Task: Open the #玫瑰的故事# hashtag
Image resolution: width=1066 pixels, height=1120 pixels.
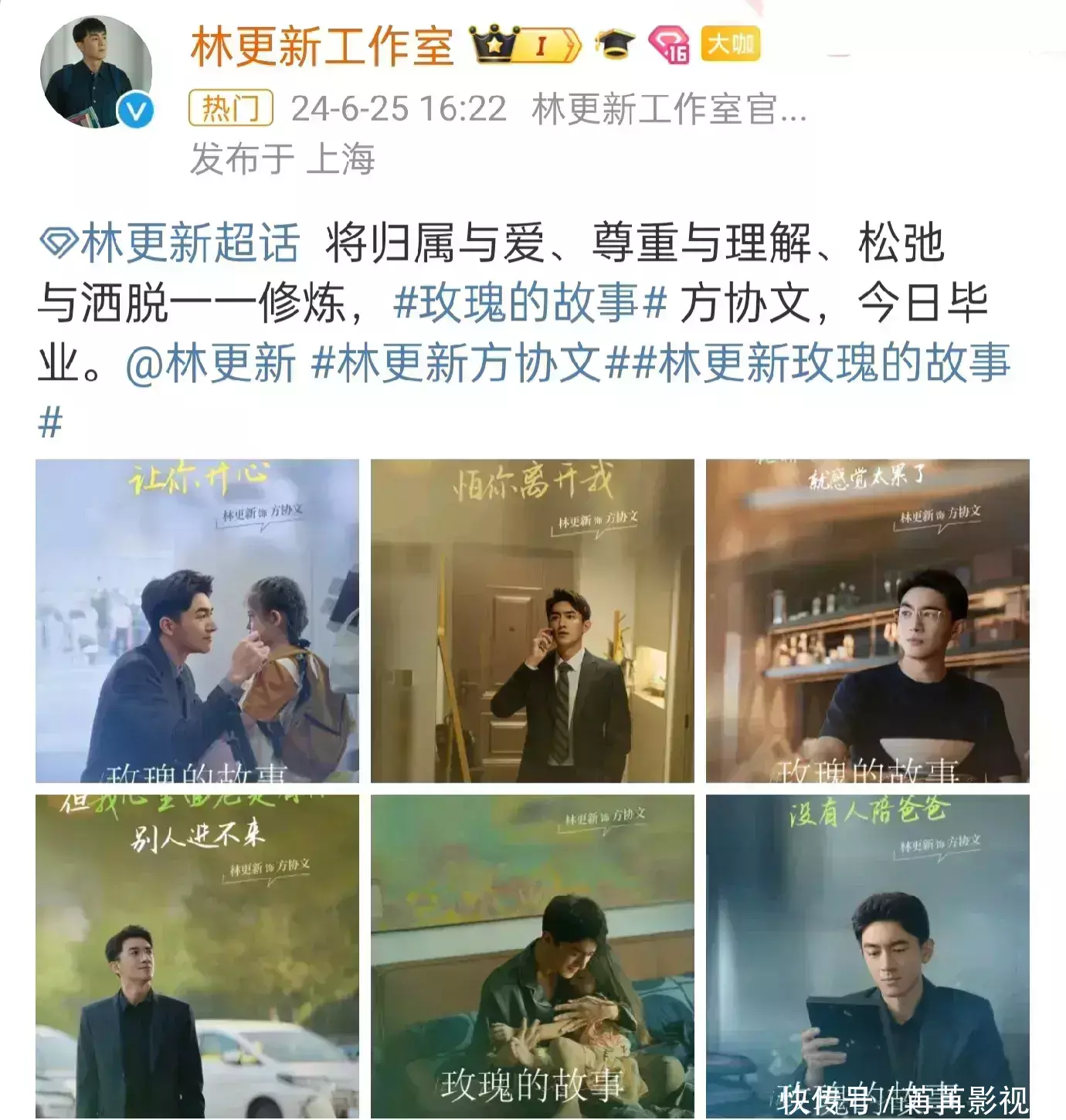Action: coord(530,303)
